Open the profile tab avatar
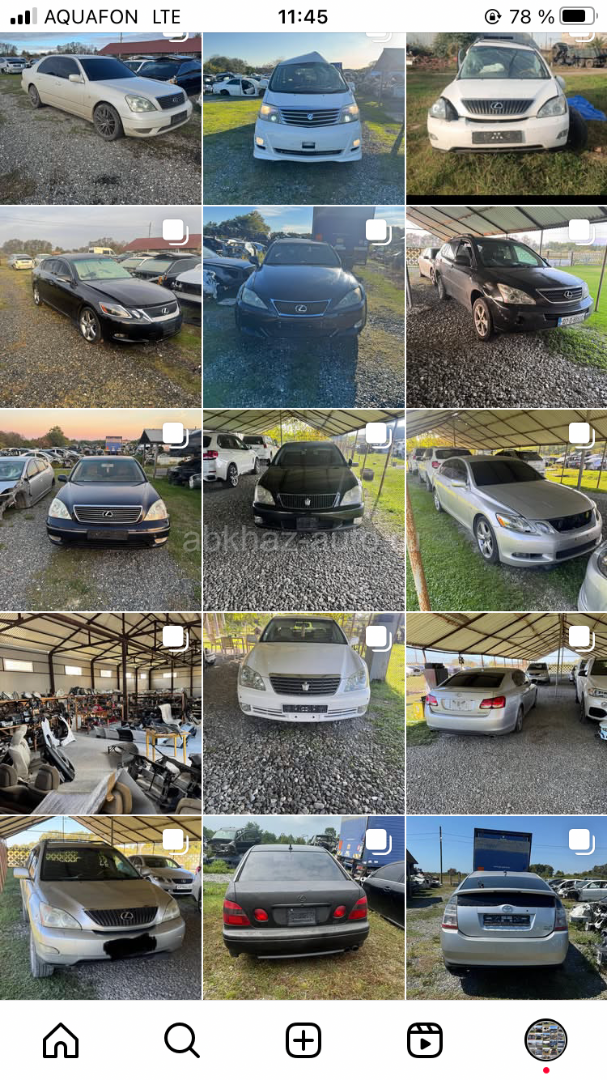This screenshot has width=607, height=1080. pos(546,1040)
